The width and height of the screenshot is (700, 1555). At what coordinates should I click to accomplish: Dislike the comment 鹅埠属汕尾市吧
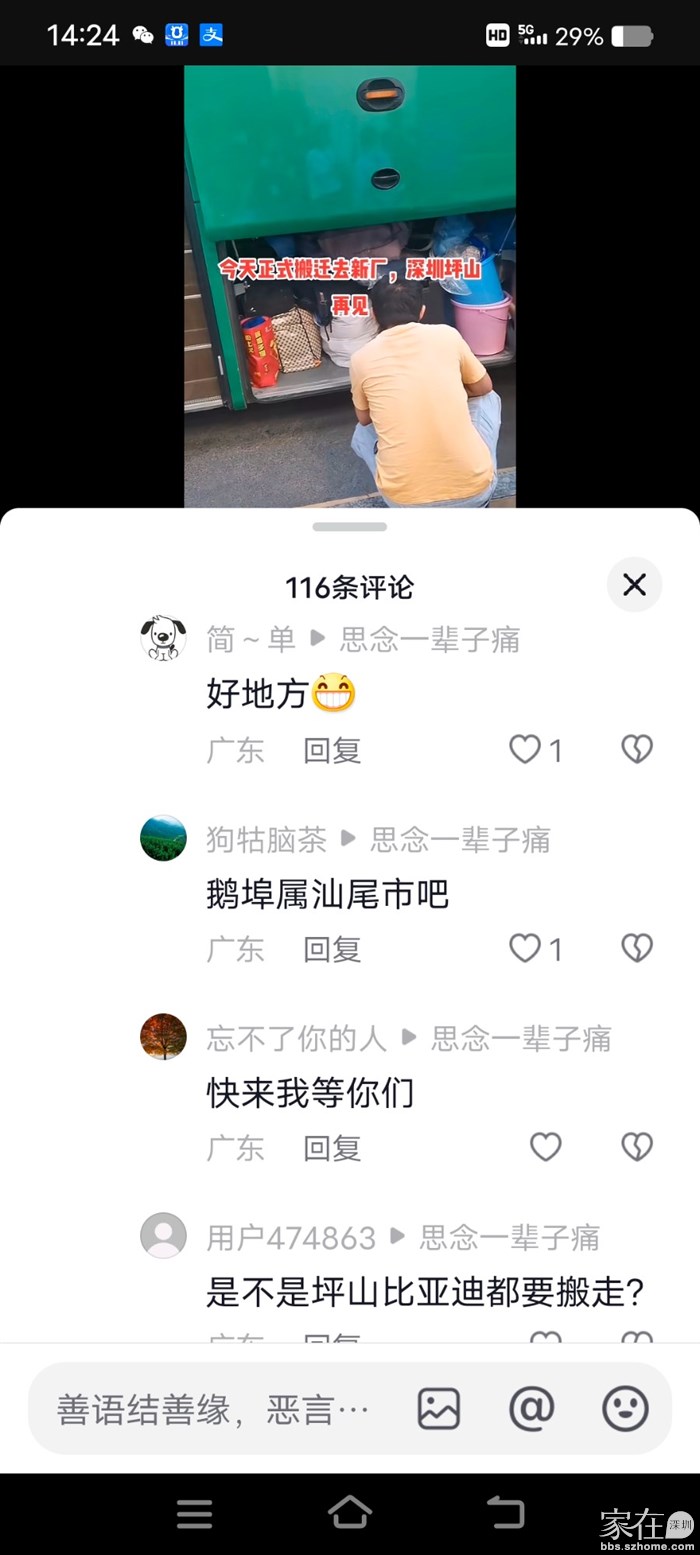point(637,948)
